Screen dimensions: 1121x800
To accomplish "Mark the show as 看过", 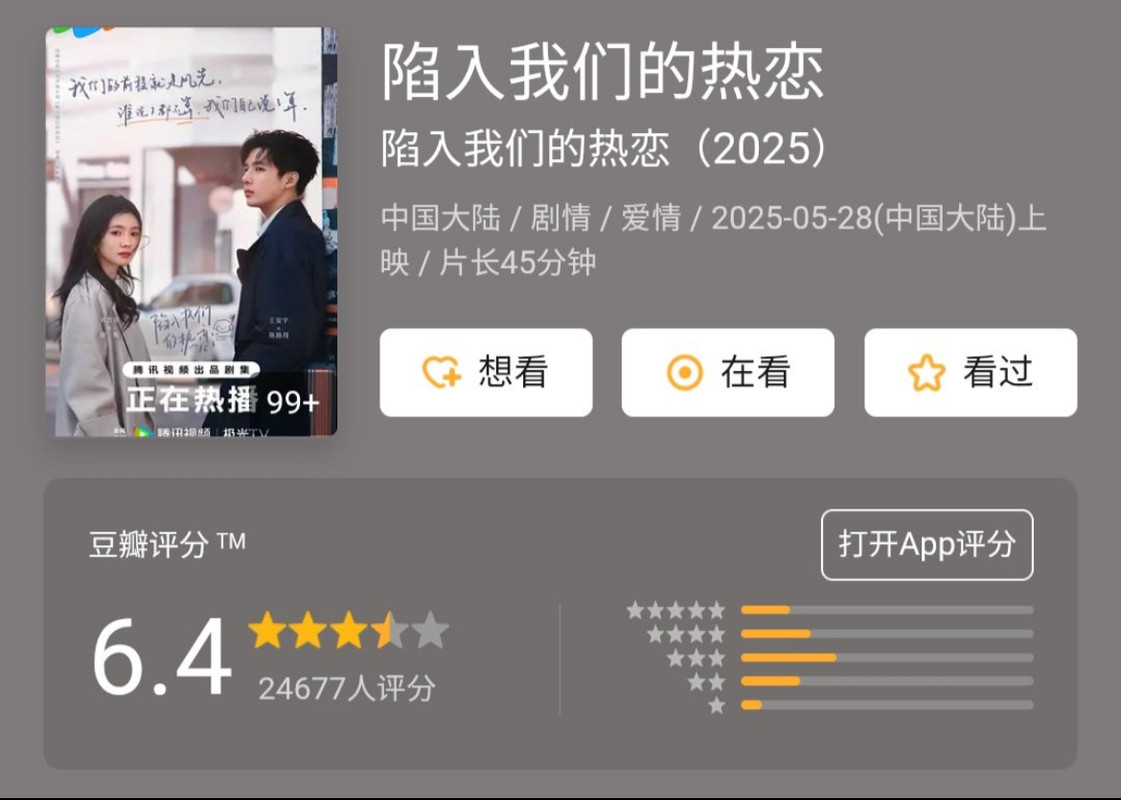I will click(970, 372).
